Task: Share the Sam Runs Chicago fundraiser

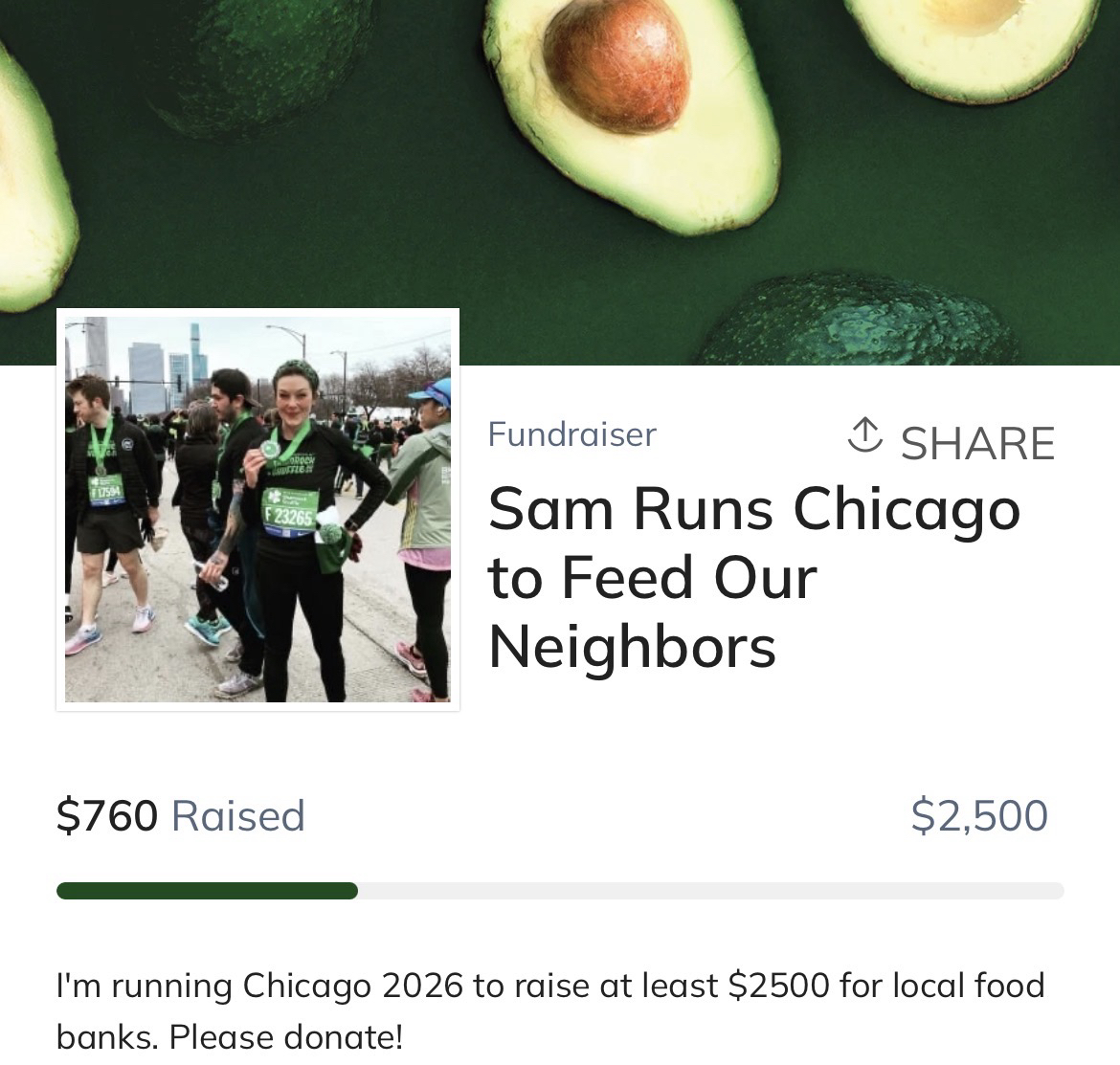Action: tap(952, 441)
